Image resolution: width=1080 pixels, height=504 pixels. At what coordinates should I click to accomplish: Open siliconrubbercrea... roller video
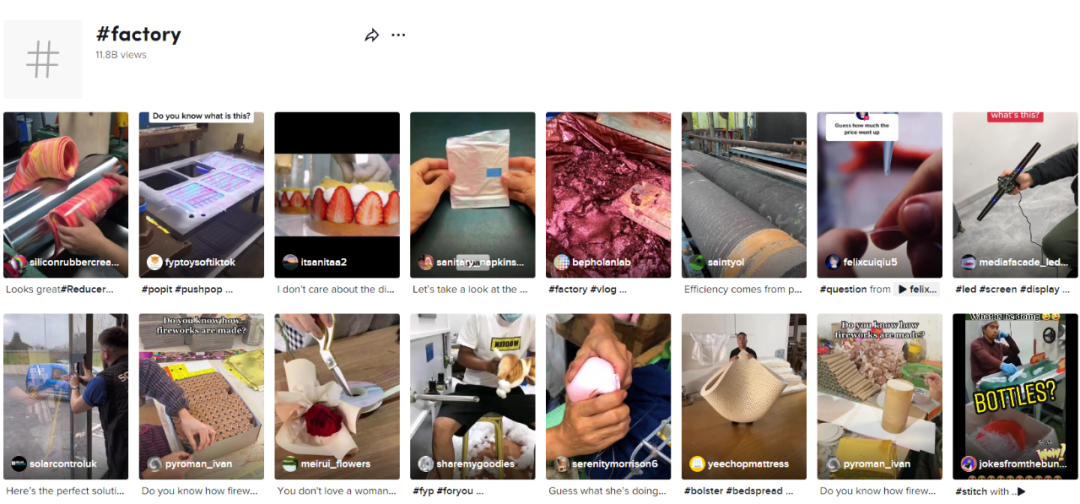click(66, 194)
